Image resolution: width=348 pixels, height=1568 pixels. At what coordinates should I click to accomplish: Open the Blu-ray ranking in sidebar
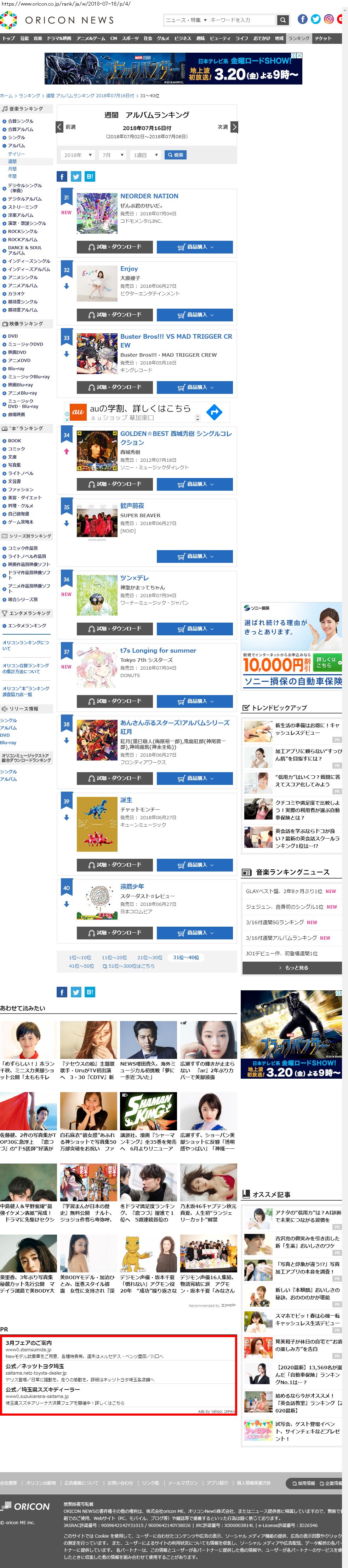click(x=16, y=369)
